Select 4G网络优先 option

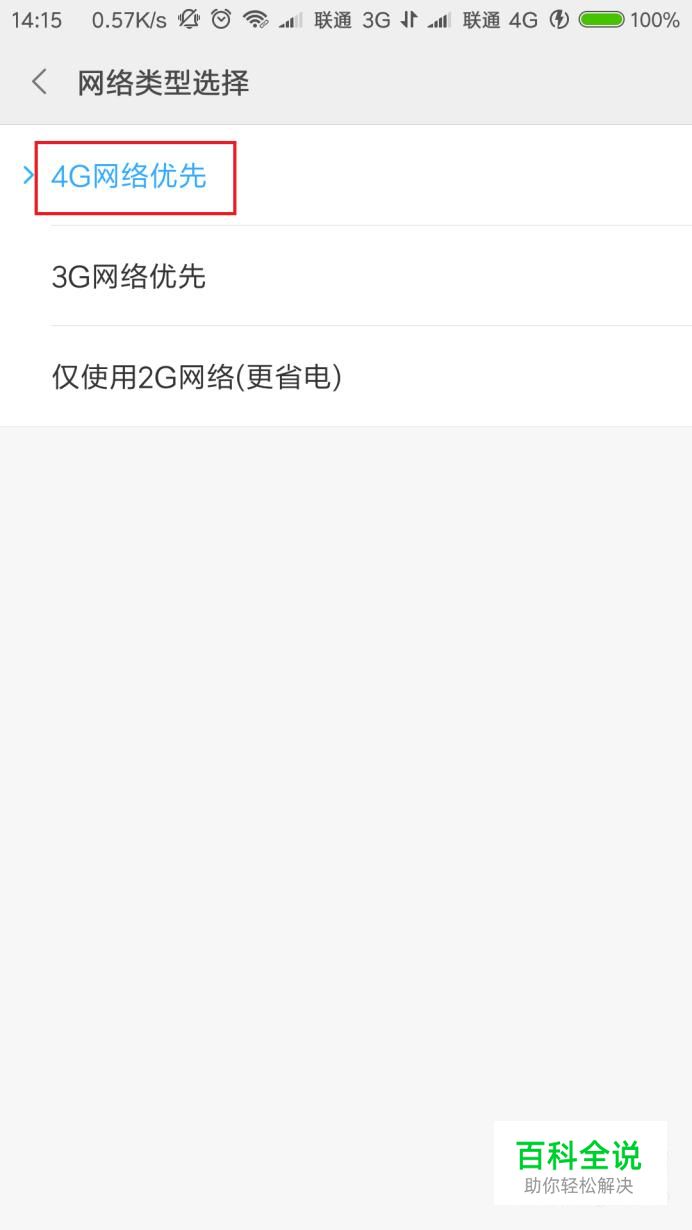click(346, 176)
